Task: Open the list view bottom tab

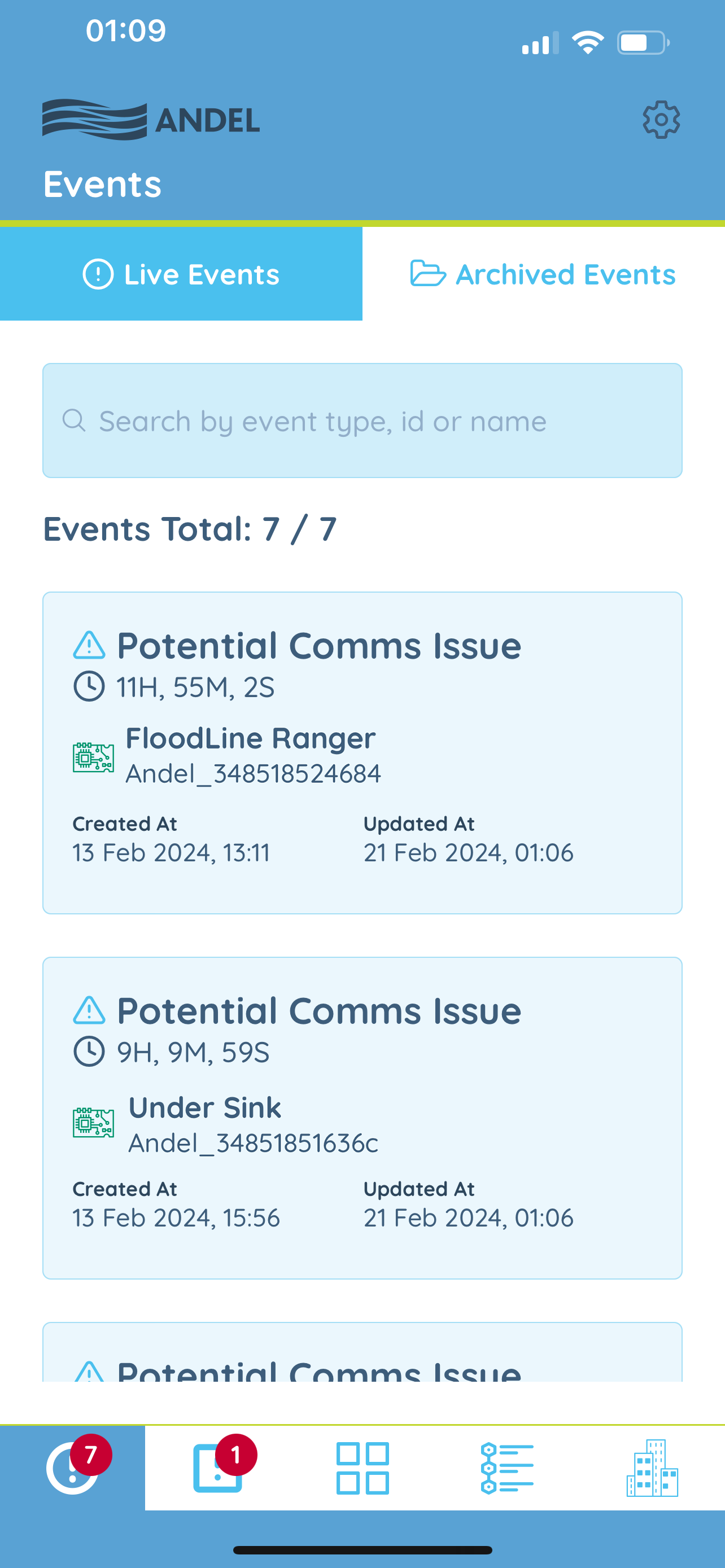Action: (508, 1468)
